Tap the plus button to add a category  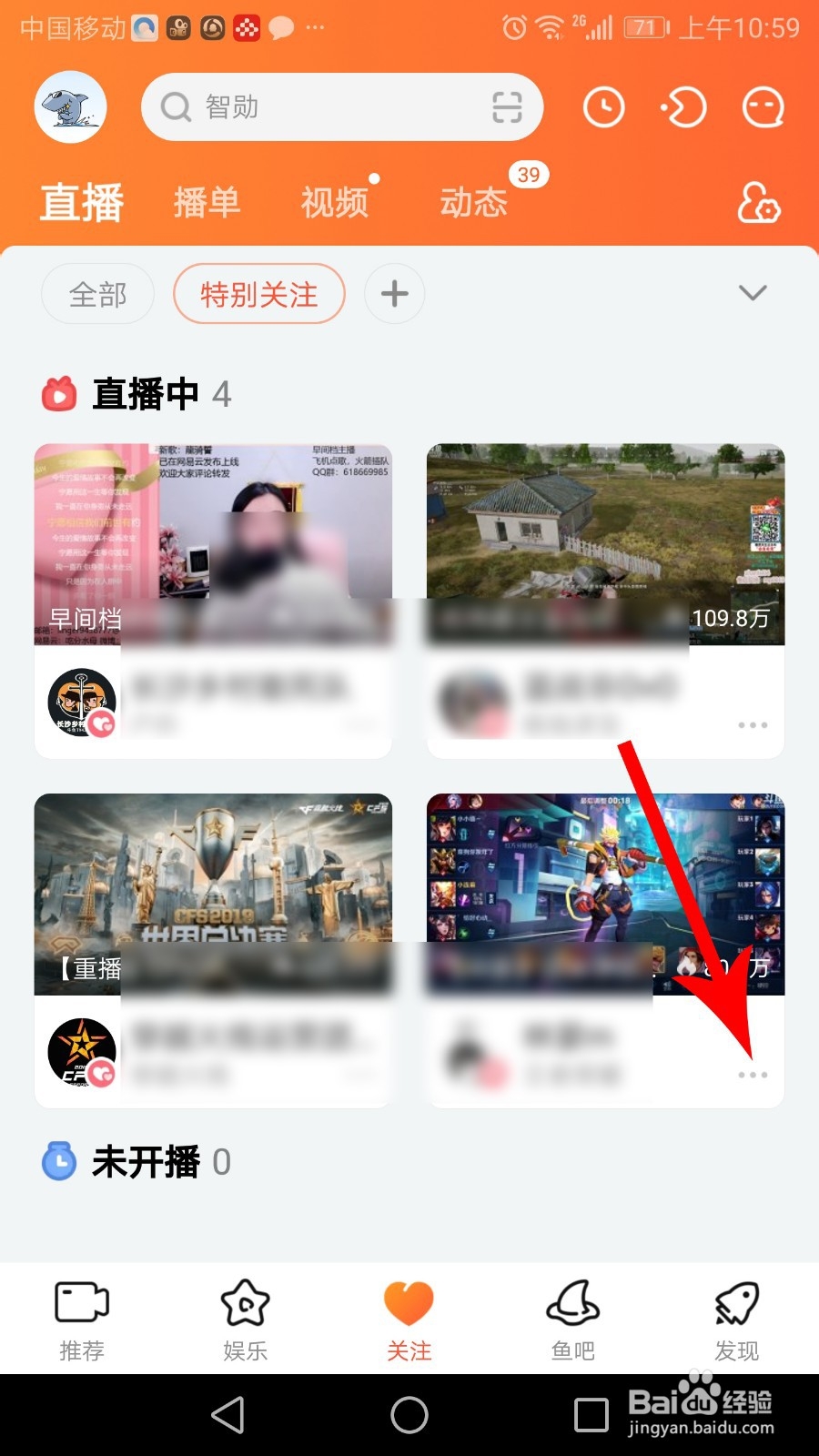click(394, 293)
